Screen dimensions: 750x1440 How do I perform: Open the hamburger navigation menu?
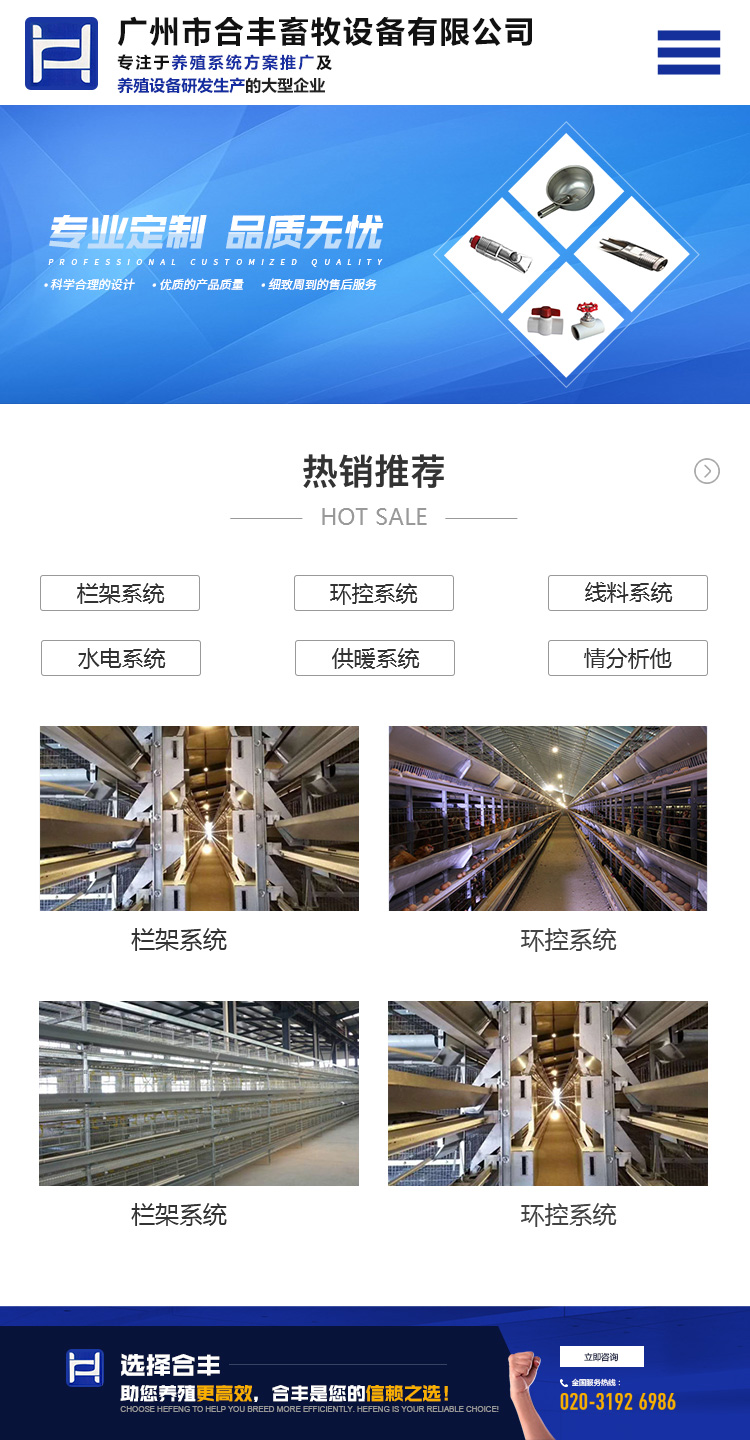(x=688, y=52)
